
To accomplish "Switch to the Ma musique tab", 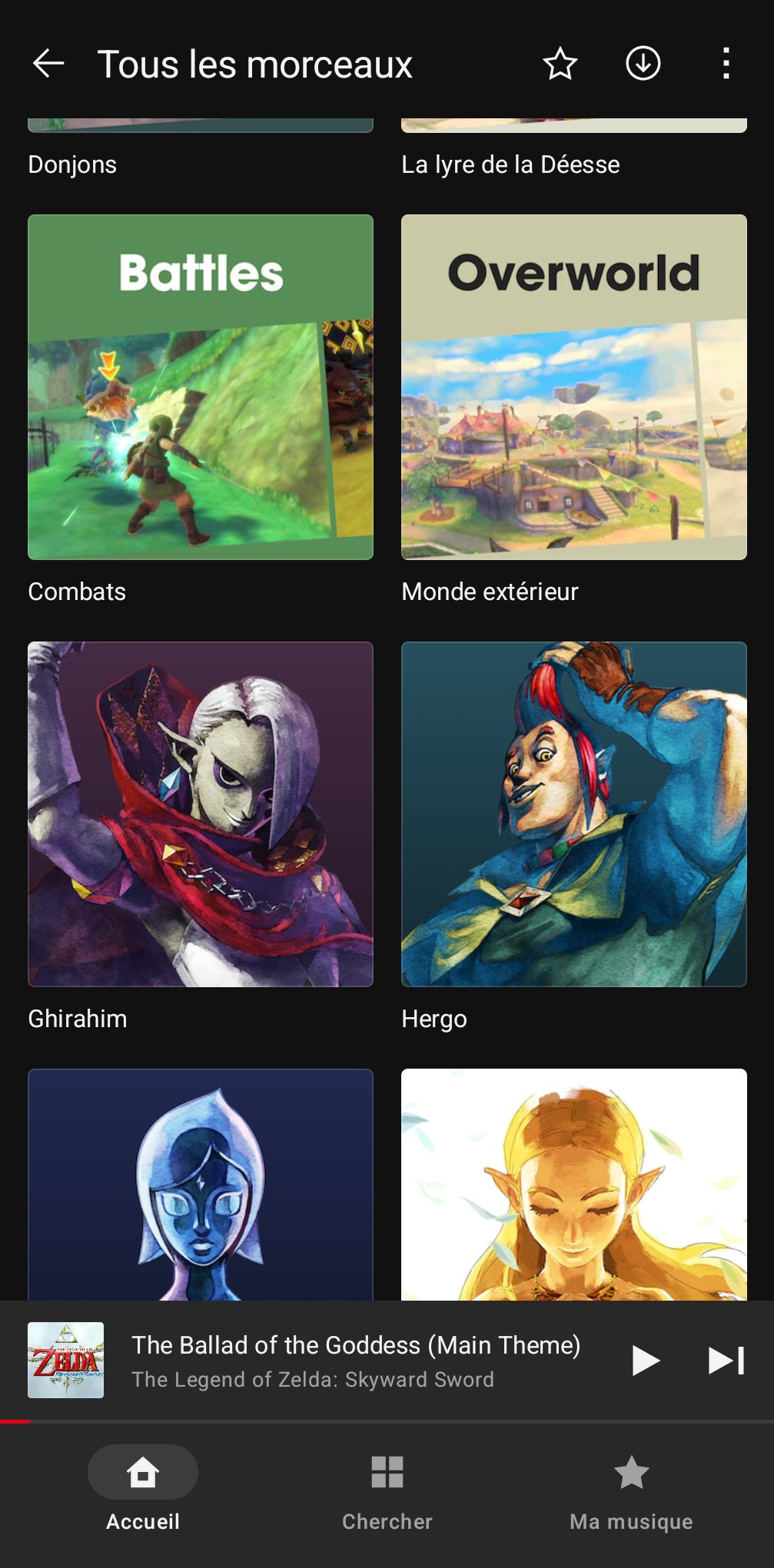I will [631, 1488].
